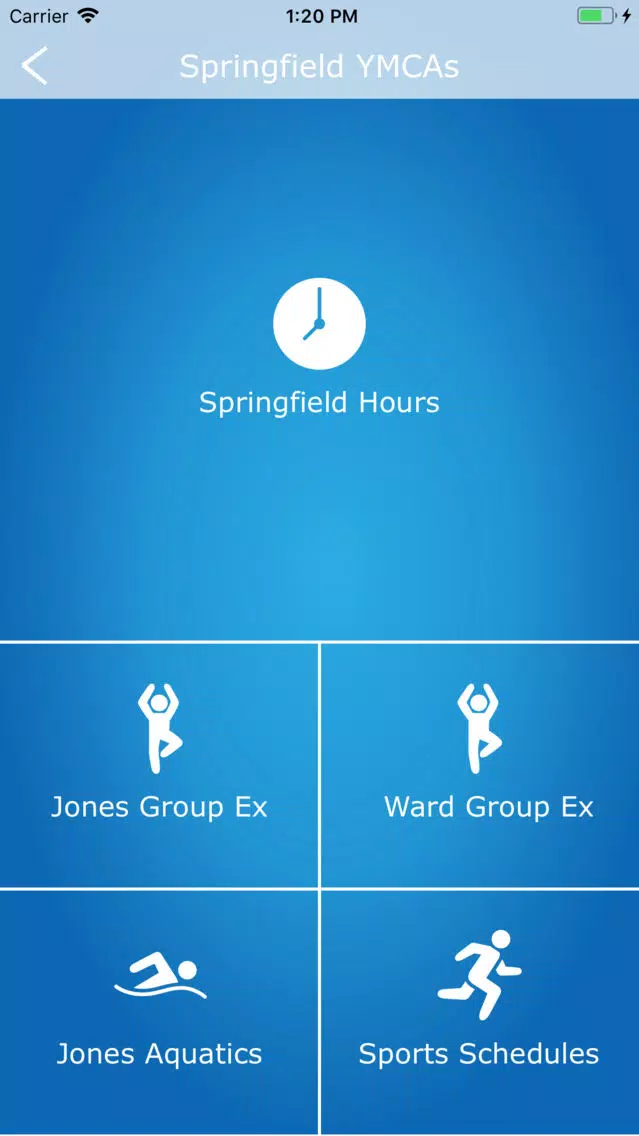Viewport: 639px width, 1136px height.
Task: Open Sports Schedules
Action: [x=480, y=1012]
